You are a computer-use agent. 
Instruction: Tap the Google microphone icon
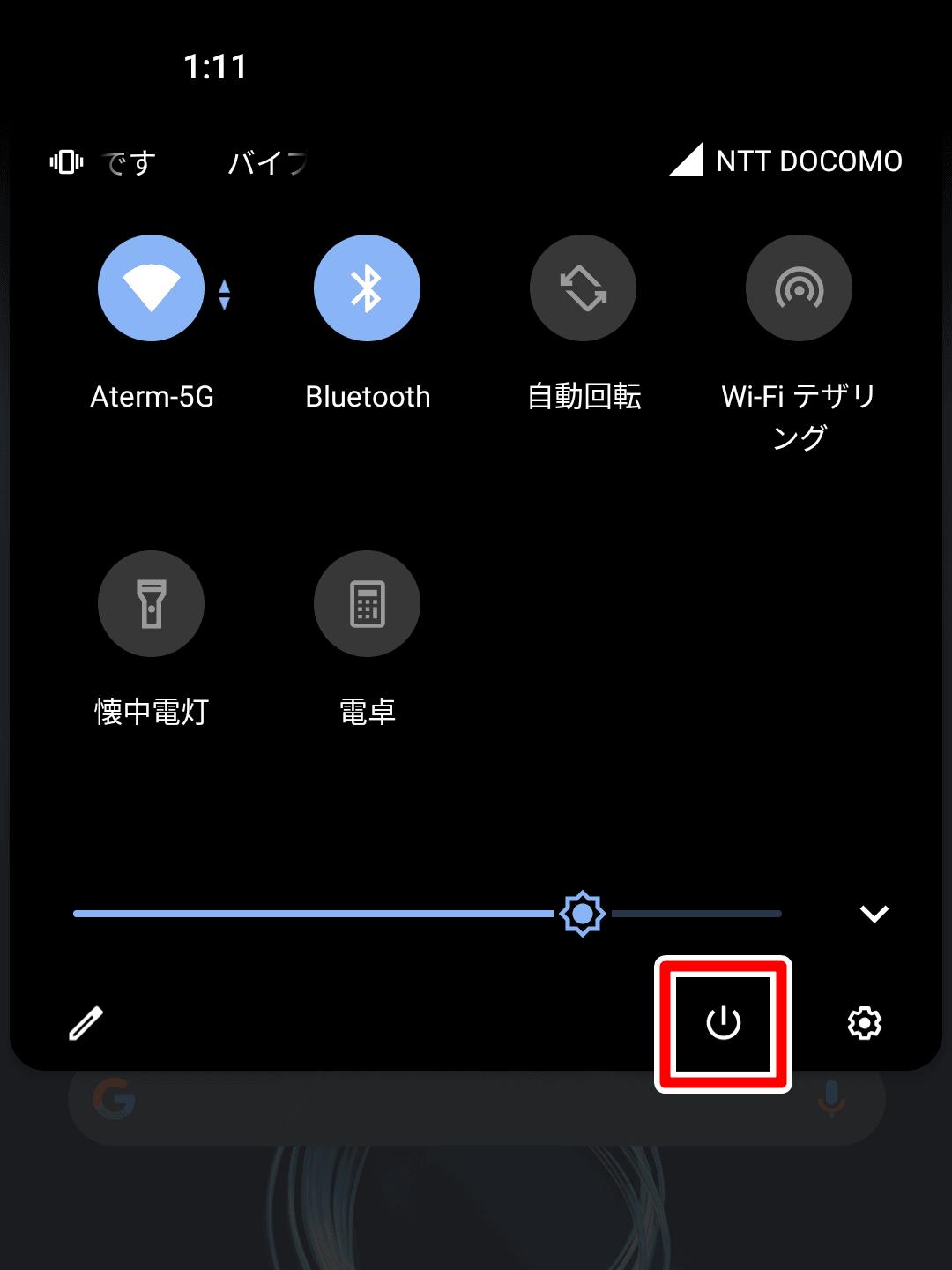pos(832,1098)
